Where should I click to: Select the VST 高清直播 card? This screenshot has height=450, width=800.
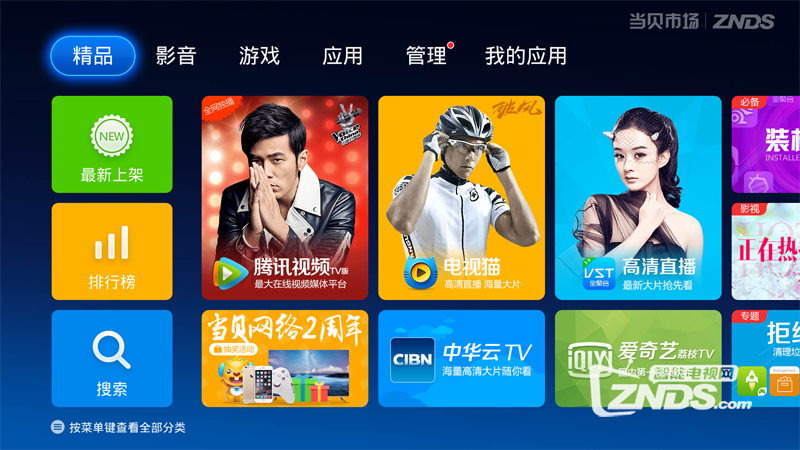tap(638, 198)
